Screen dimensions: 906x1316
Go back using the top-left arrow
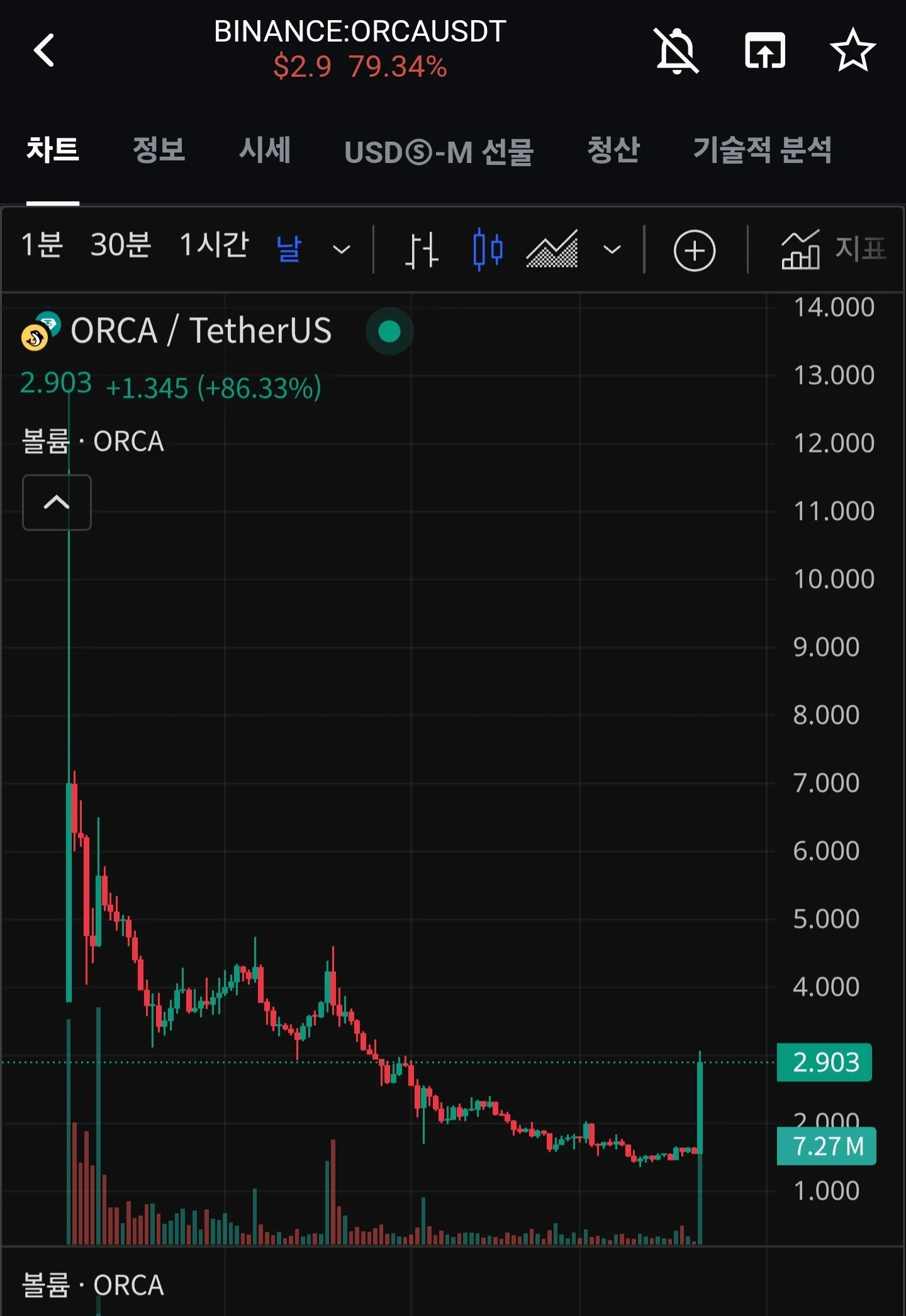(44, 50)
